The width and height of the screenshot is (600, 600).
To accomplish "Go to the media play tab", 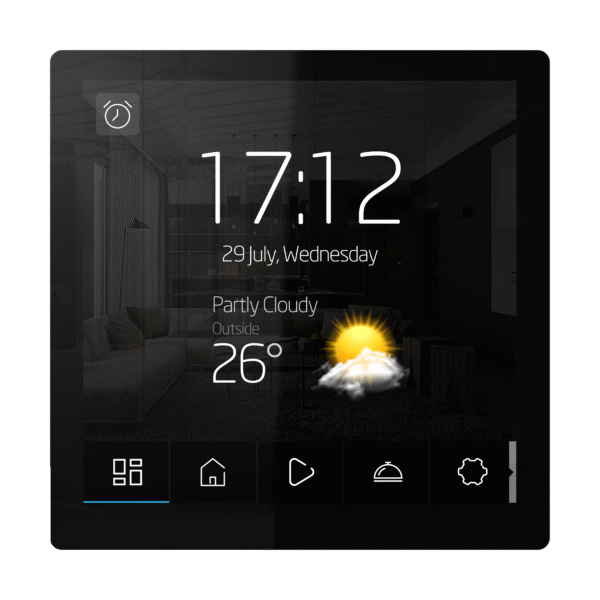I will [299, 472].
